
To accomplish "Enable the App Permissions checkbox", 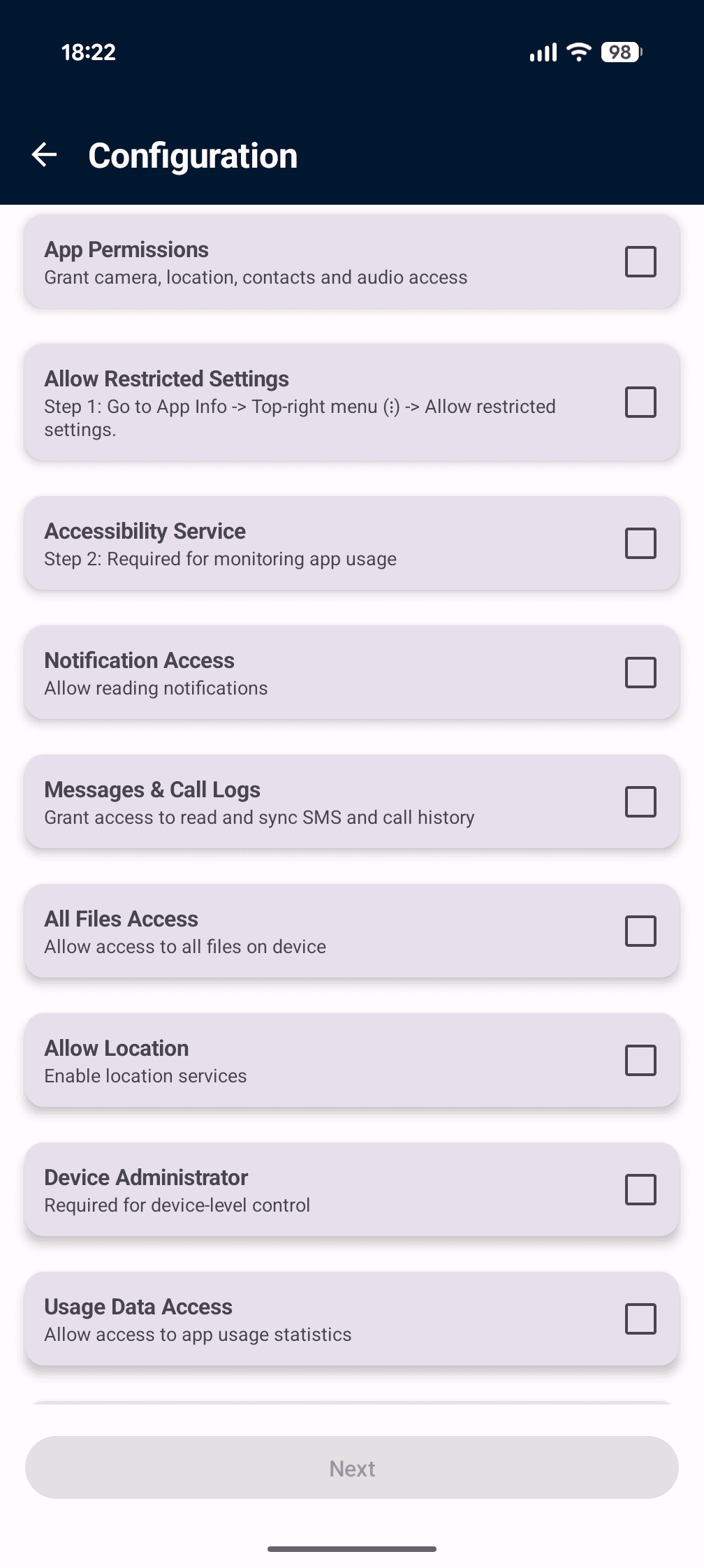I will click(641, 261).
